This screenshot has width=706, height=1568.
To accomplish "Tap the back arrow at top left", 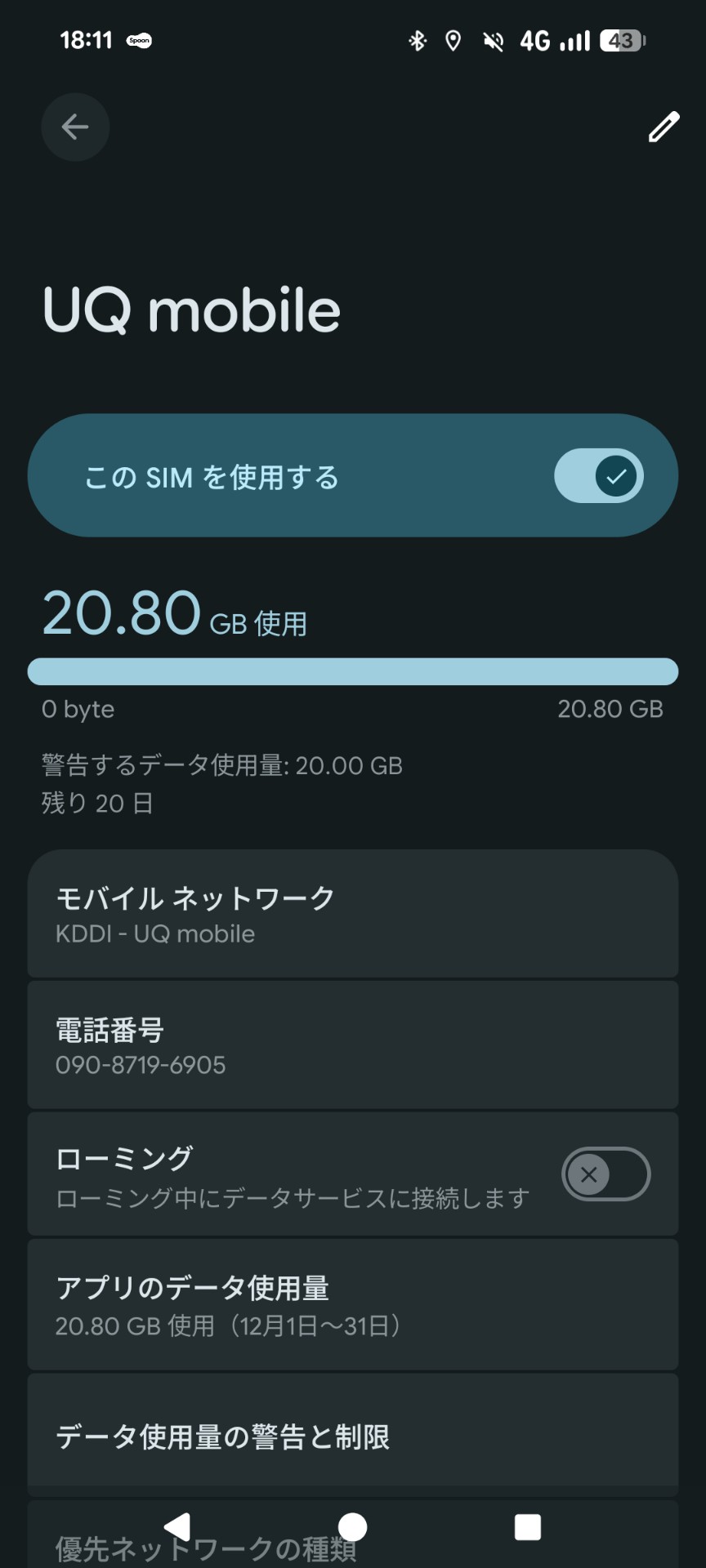I will (x=75, y=127).
